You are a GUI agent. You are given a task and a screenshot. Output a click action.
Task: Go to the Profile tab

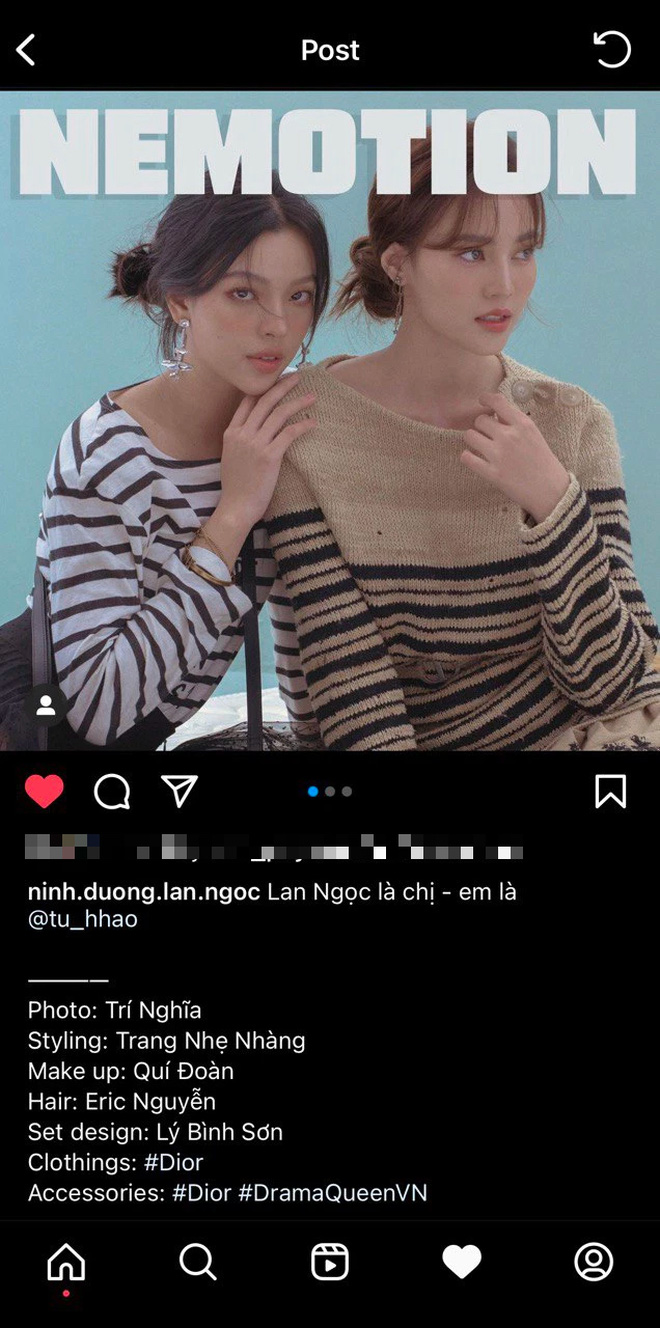click(x=593, y=1262)
